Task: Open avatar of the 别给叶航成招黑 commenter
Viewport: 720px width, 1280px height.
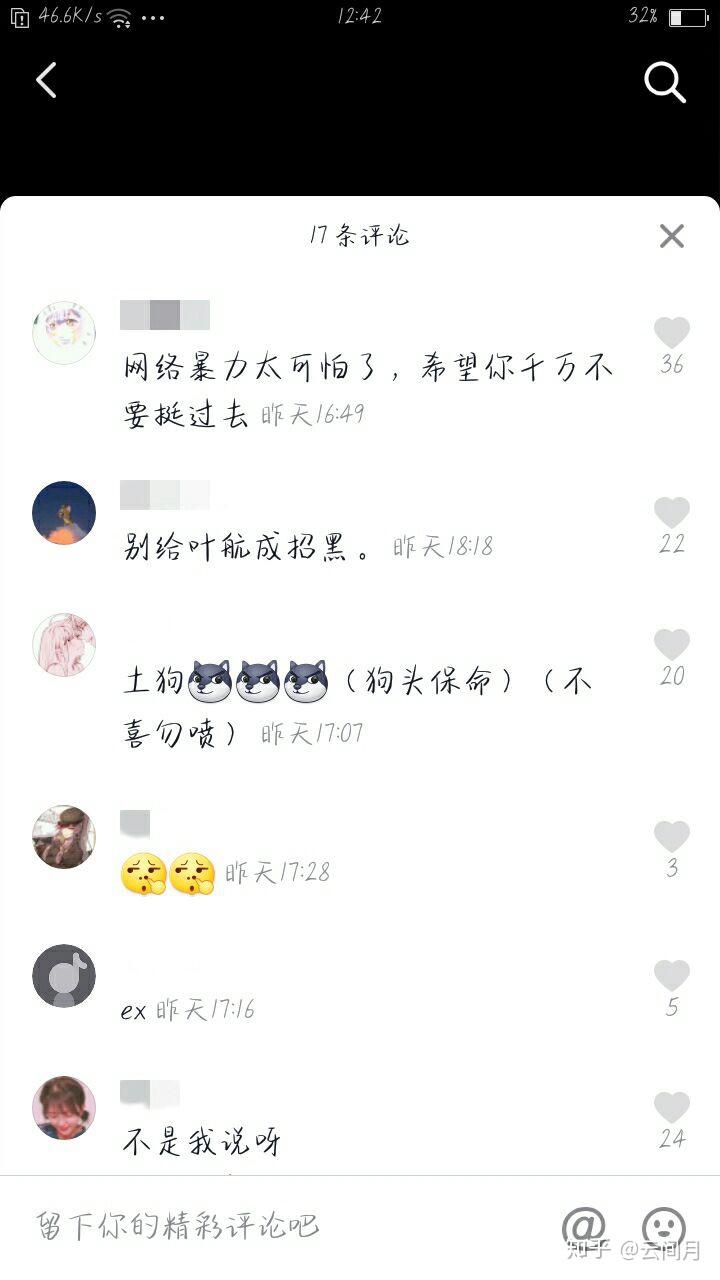Action: point(64,513)
